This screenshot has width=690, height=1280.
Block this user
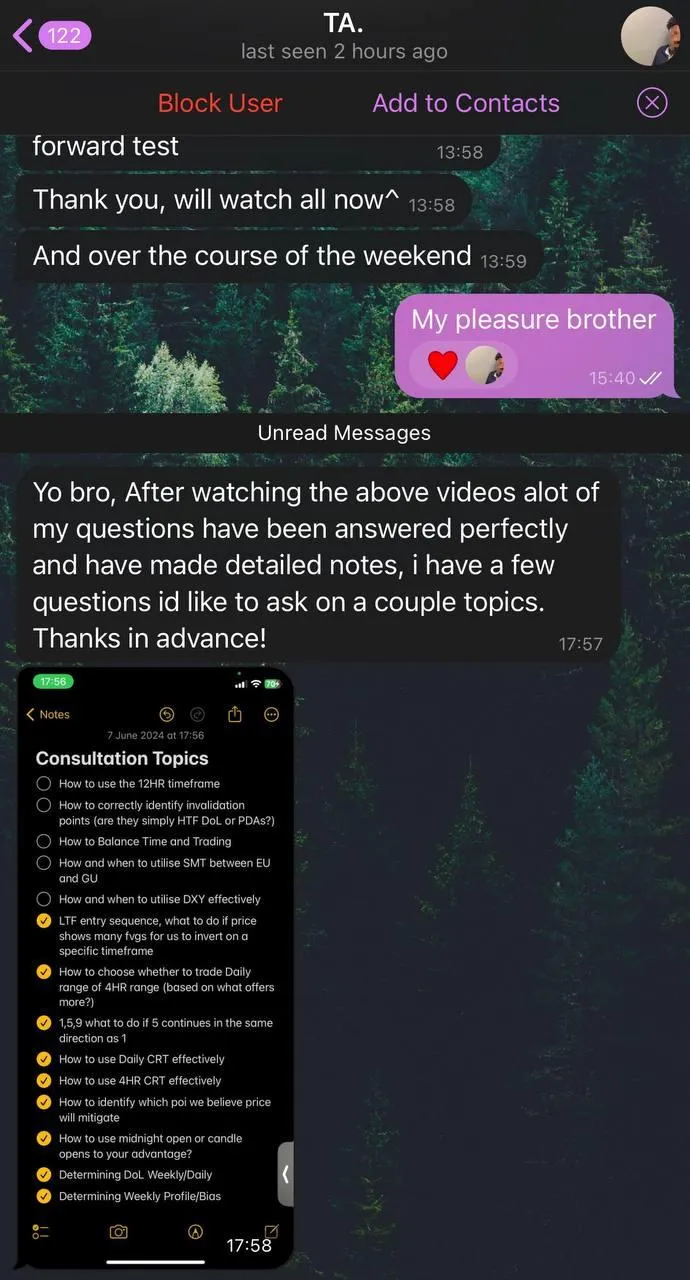pyautogui.click(x=220, y=103)
